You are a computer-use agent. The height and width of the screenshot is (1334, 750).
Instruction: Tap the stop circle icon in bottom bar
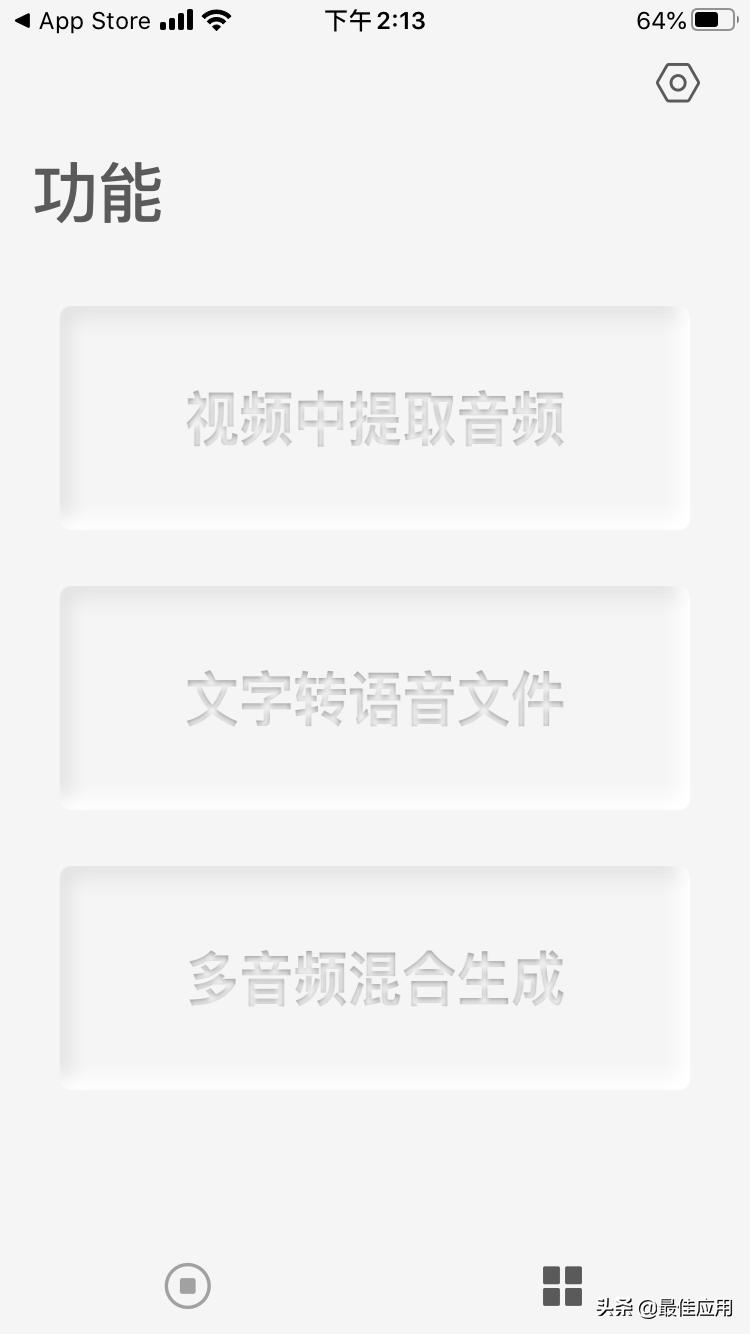point(187,1286)
